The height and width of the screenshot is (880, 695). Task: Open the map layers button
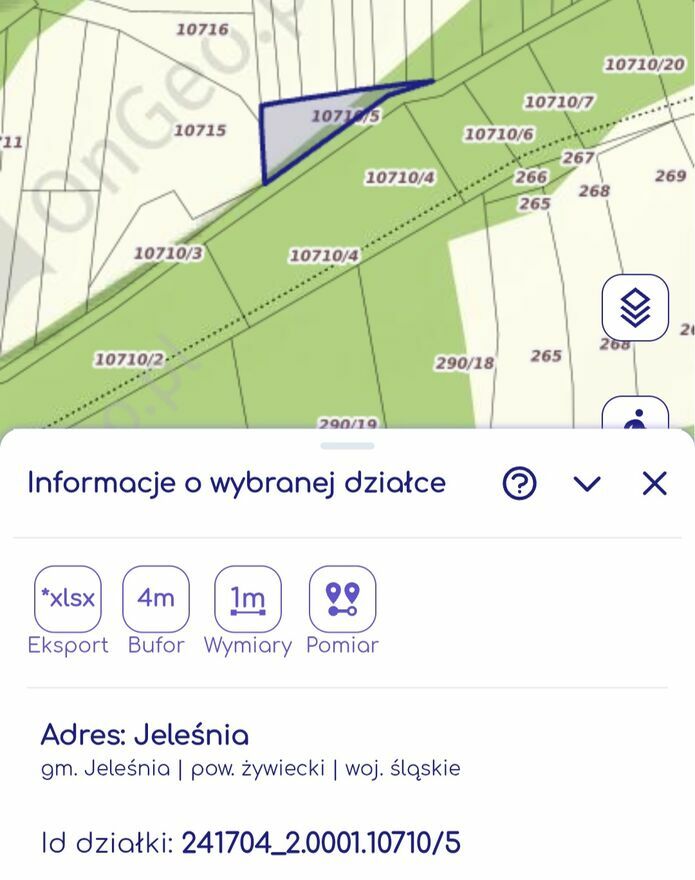click(x=635, y=308)
